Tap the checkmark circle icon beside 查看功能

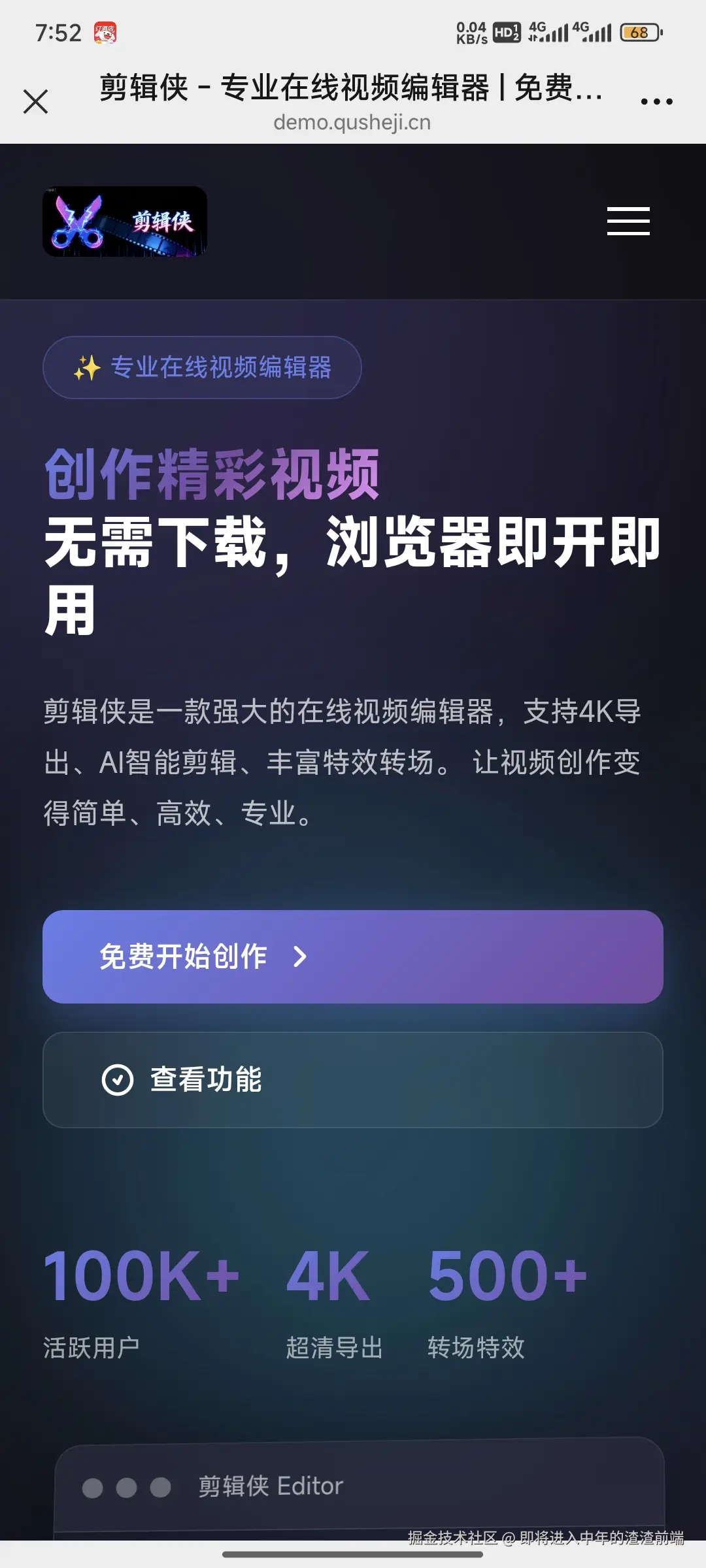[x=117, y=1079]
